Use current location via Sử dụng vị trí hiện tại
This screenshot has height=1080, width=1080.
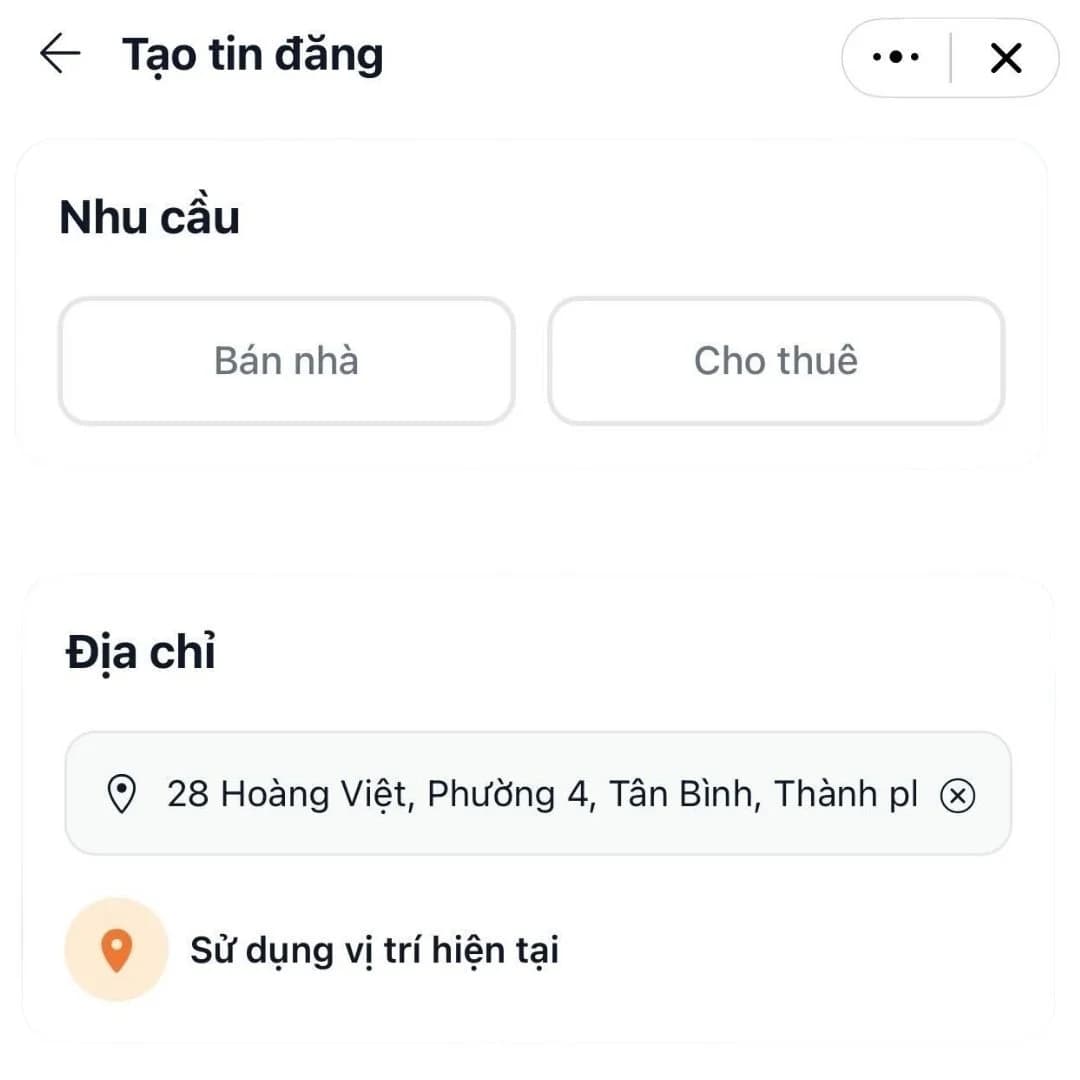click(373, 949)
